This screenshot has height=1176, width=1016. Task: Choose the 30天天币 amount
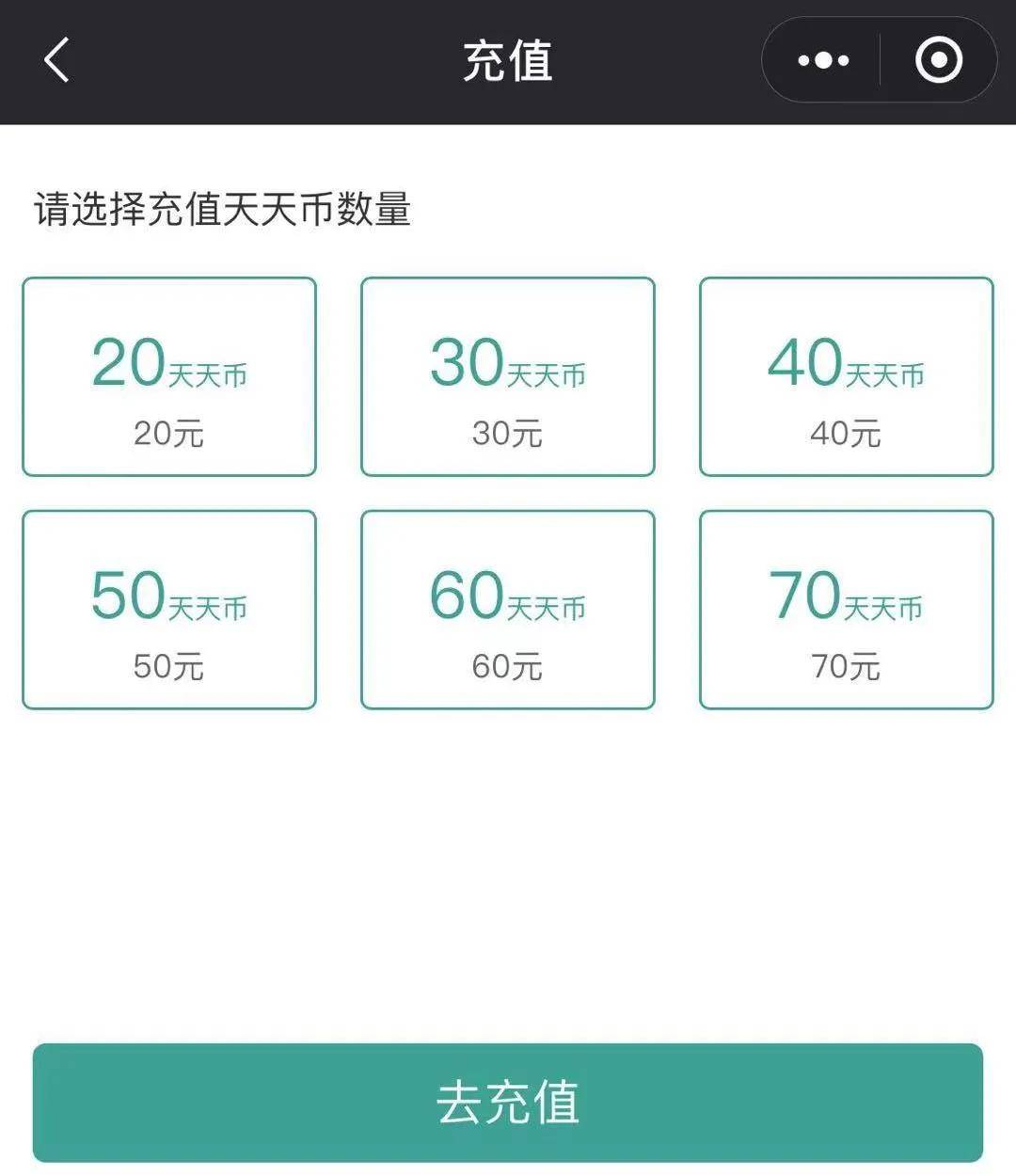(x=508, y=376)
